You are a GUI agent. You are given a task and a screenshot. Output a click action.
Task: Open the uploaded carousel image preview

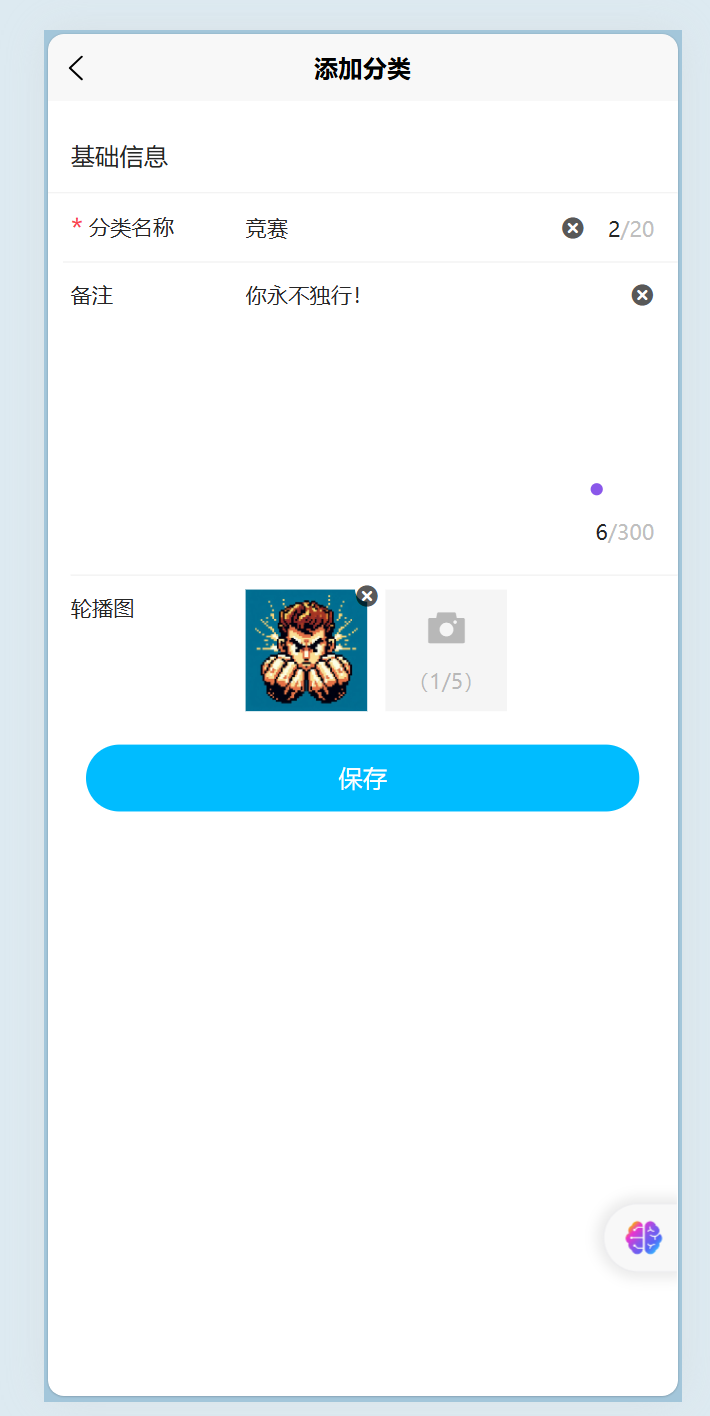[305, 653]
